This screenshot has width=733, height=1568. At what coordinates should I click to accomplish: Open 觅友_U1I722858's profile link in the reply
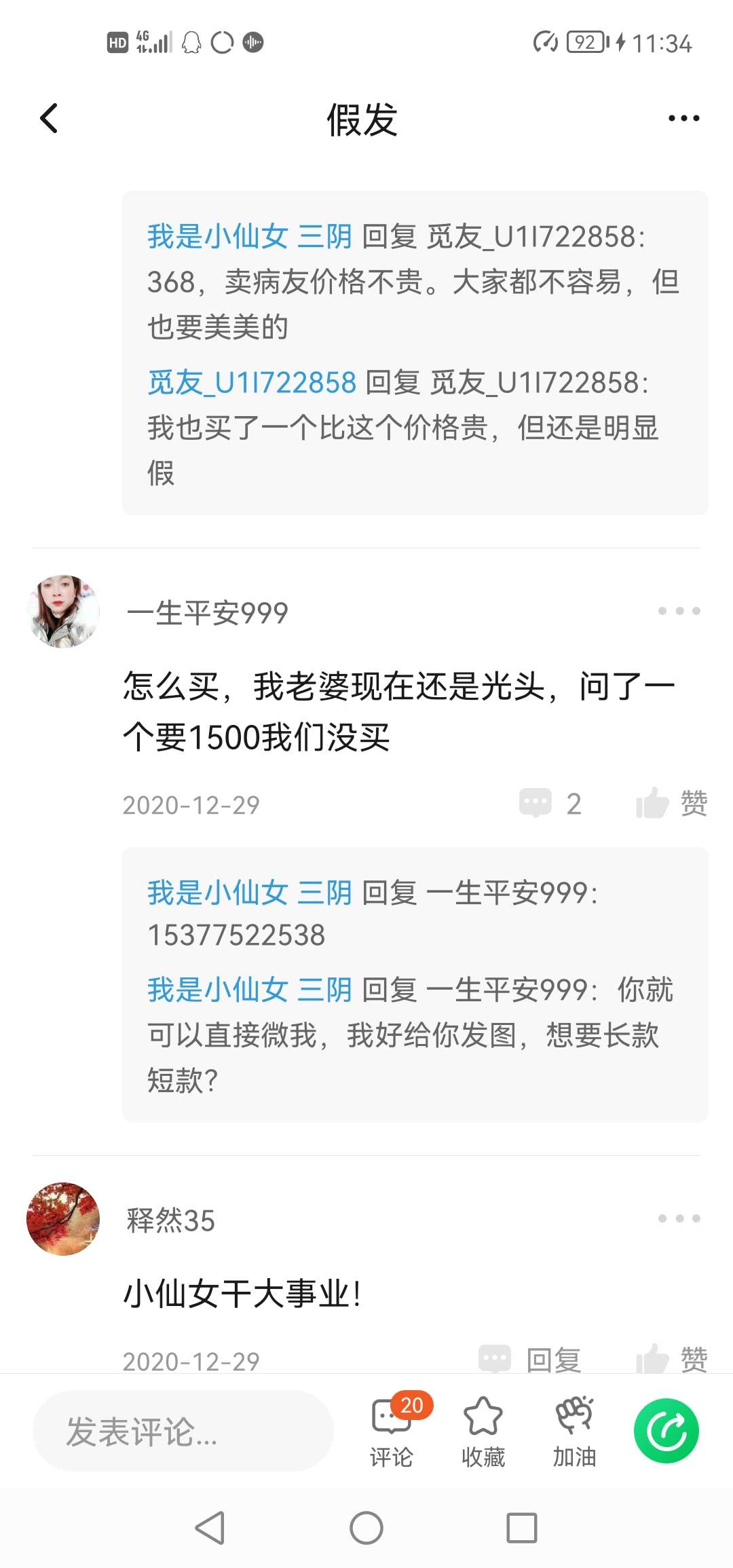tap(252, 383)
